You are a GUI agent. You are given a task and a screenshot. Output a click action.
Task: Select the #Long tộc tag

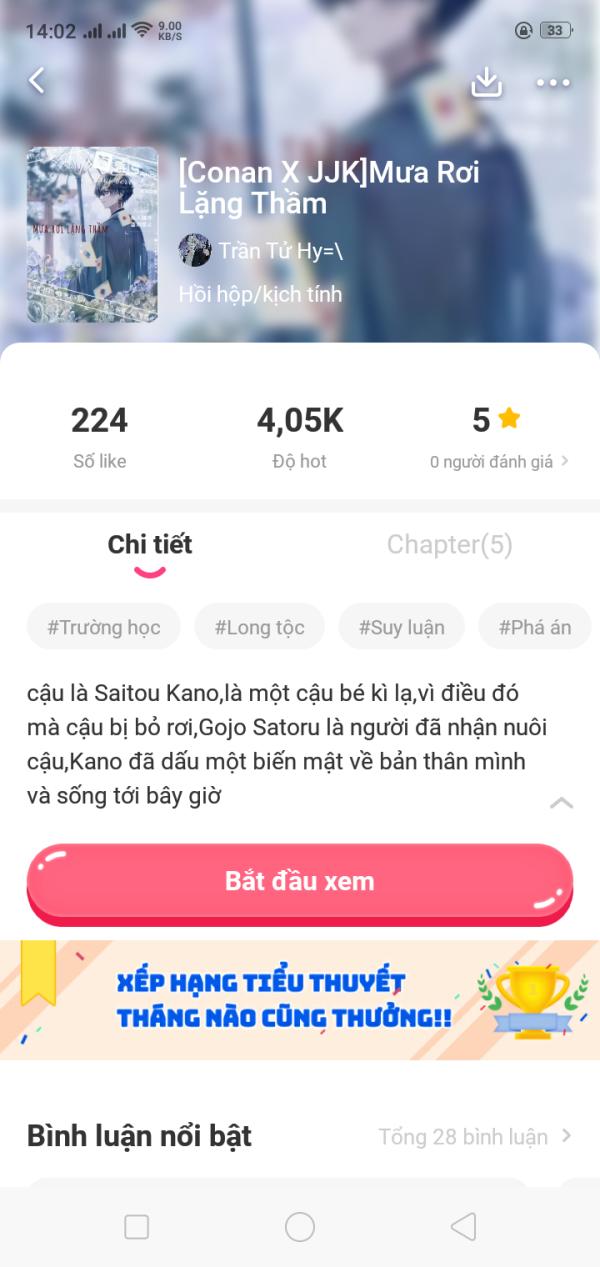tap(259, 628)
